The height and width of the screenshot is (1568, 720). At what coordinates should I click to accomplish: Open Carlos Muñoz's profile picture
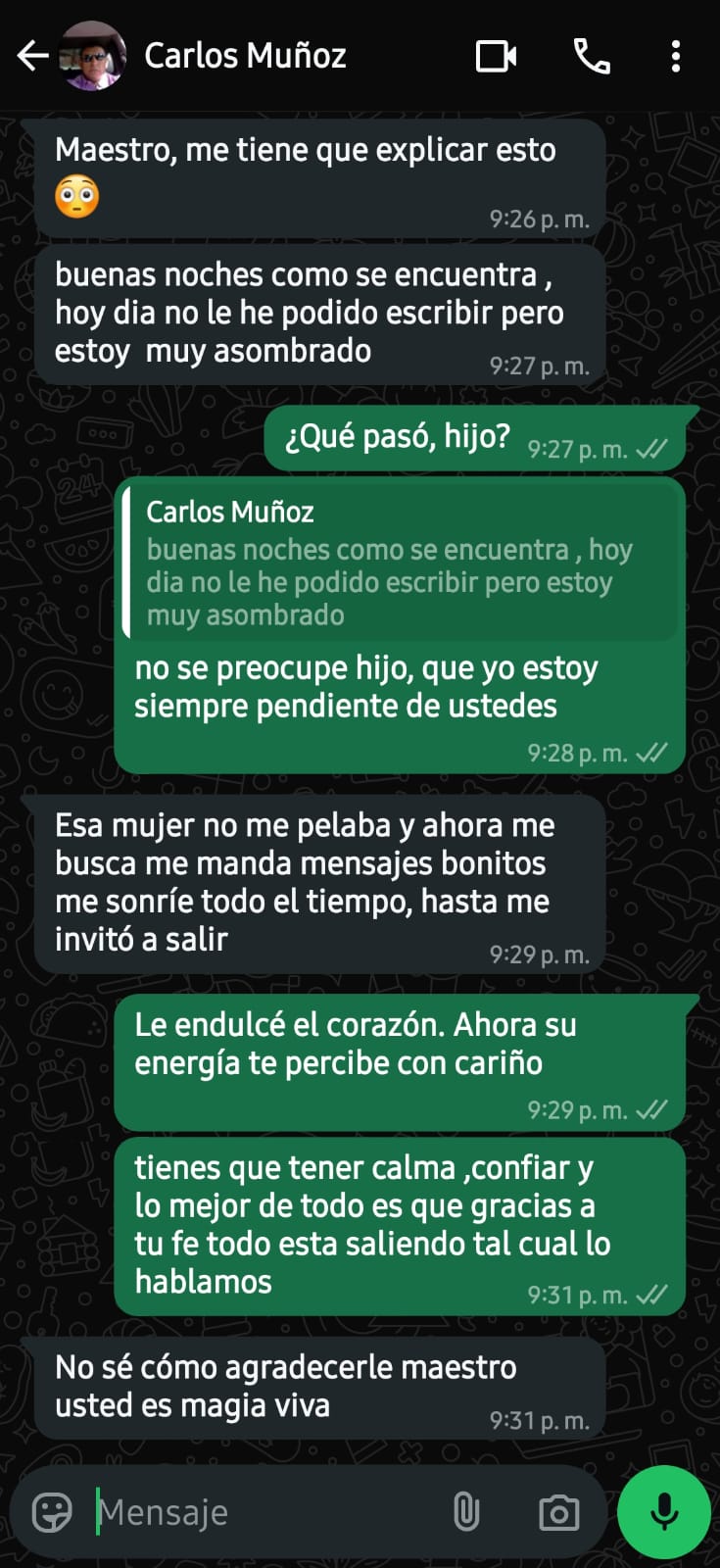[x=93, y=56]
